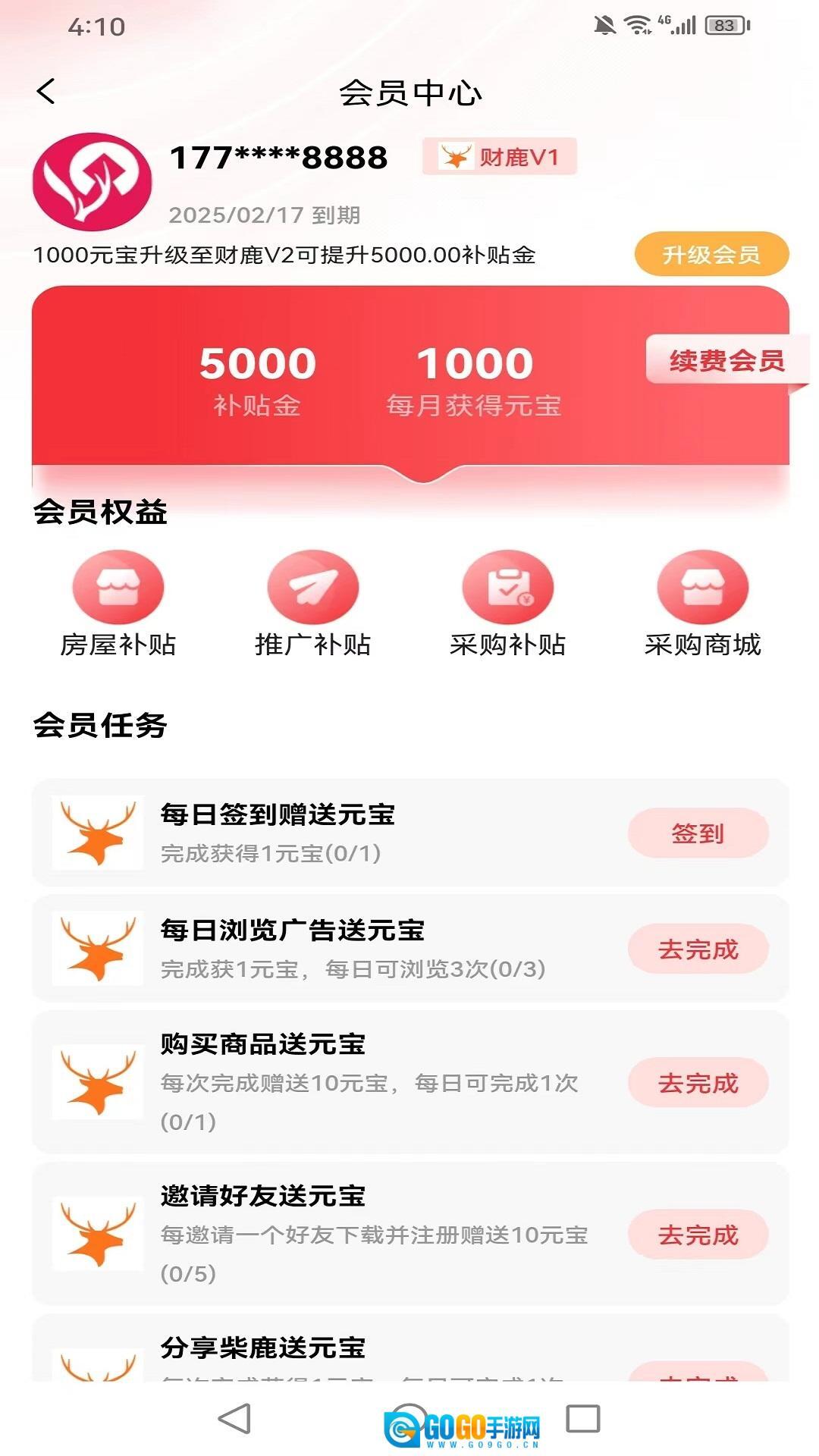Tap 去完成 for 购买商品送元宝
Image resolution: width=819 pixels, height=1456 pixels.
pyautogui.click(x=698, y=1083)
